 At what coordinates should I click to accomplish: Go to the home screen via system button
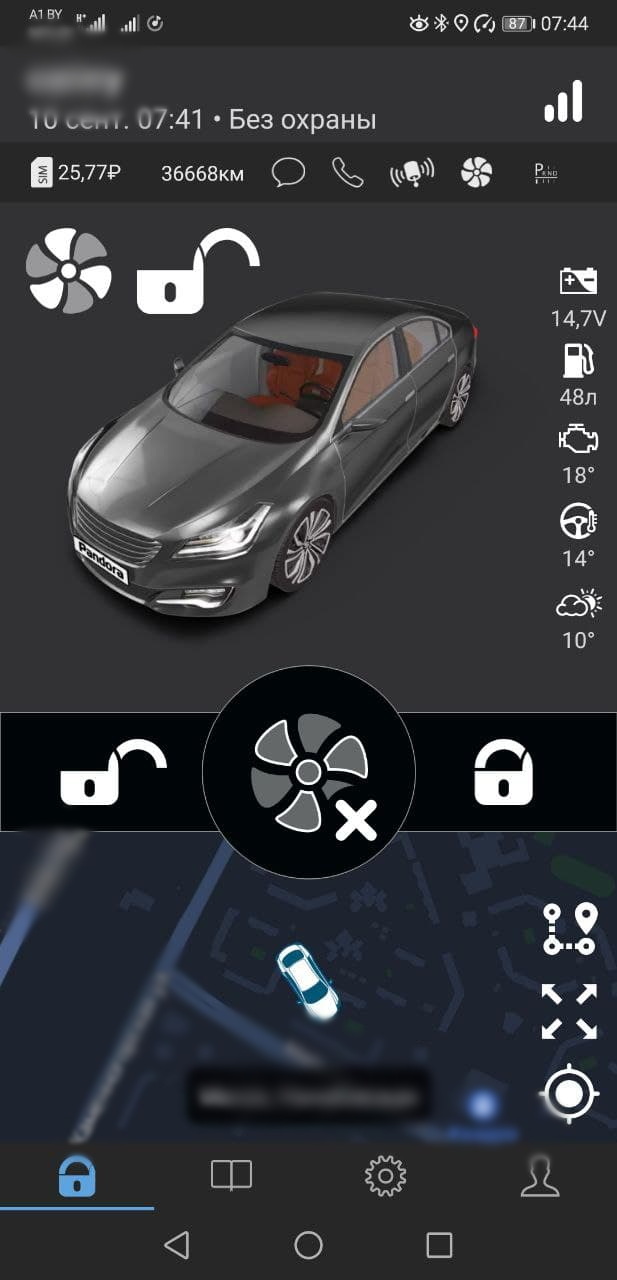(308, 1245)
